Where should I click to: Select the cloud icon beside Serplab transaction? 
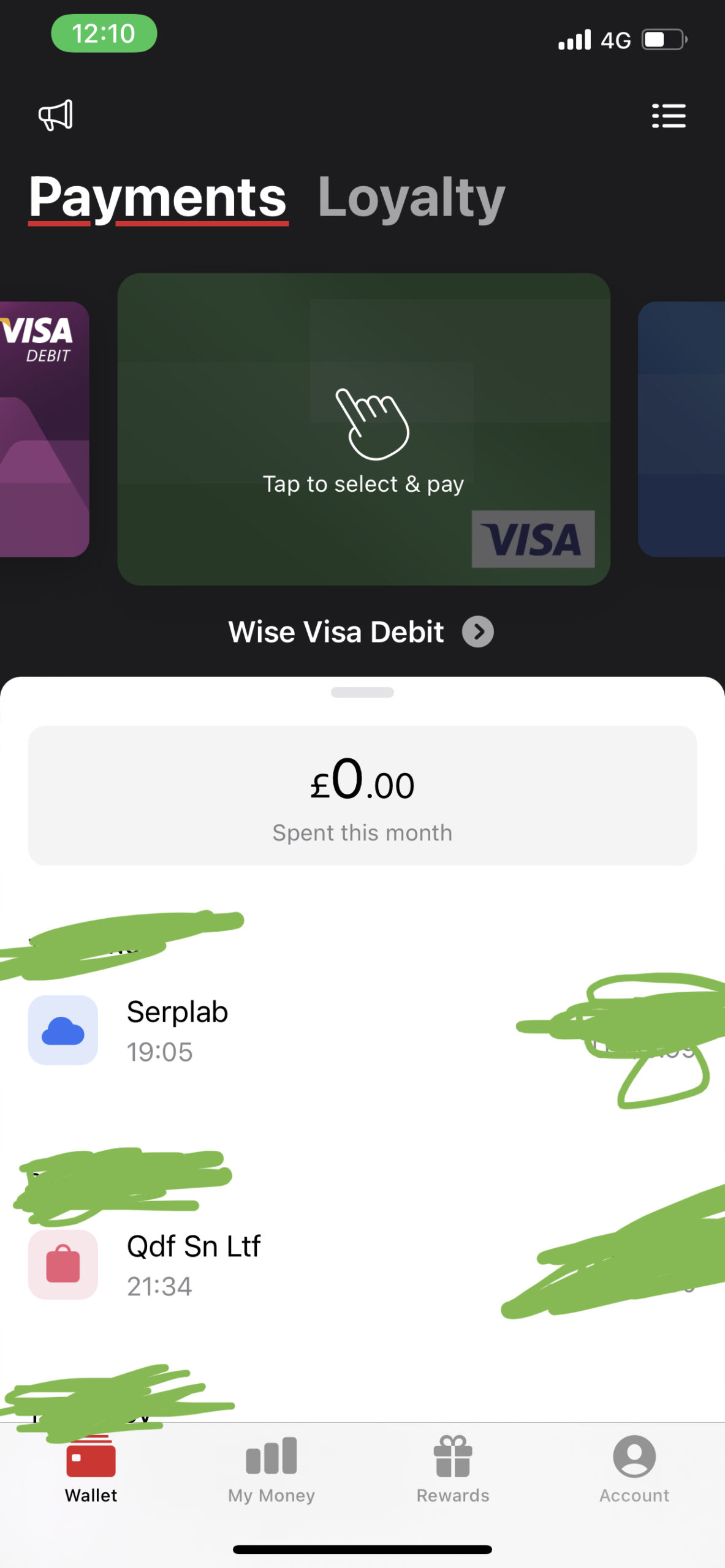click(63, 1030)
